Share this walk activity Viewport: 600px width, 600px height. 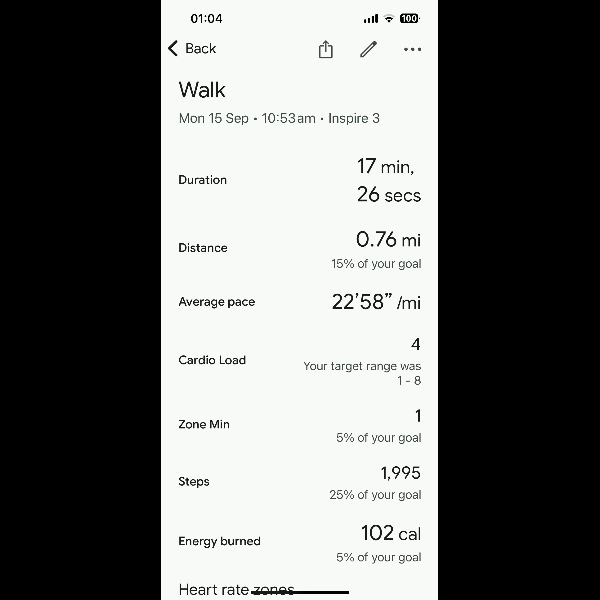(x=325, y=49)
